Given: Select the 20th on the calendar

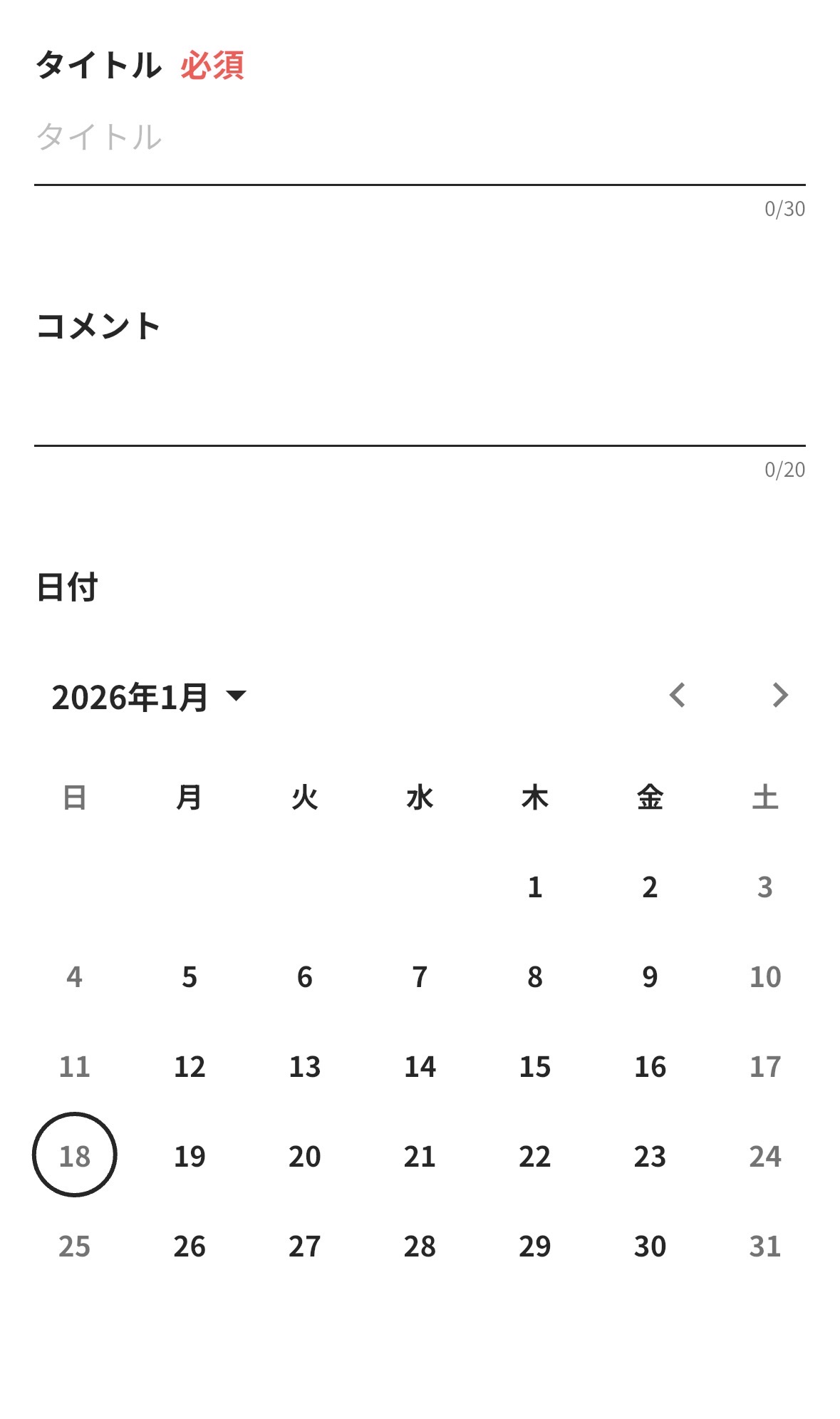Looking at the screenshot, I should click(305, 1157).
